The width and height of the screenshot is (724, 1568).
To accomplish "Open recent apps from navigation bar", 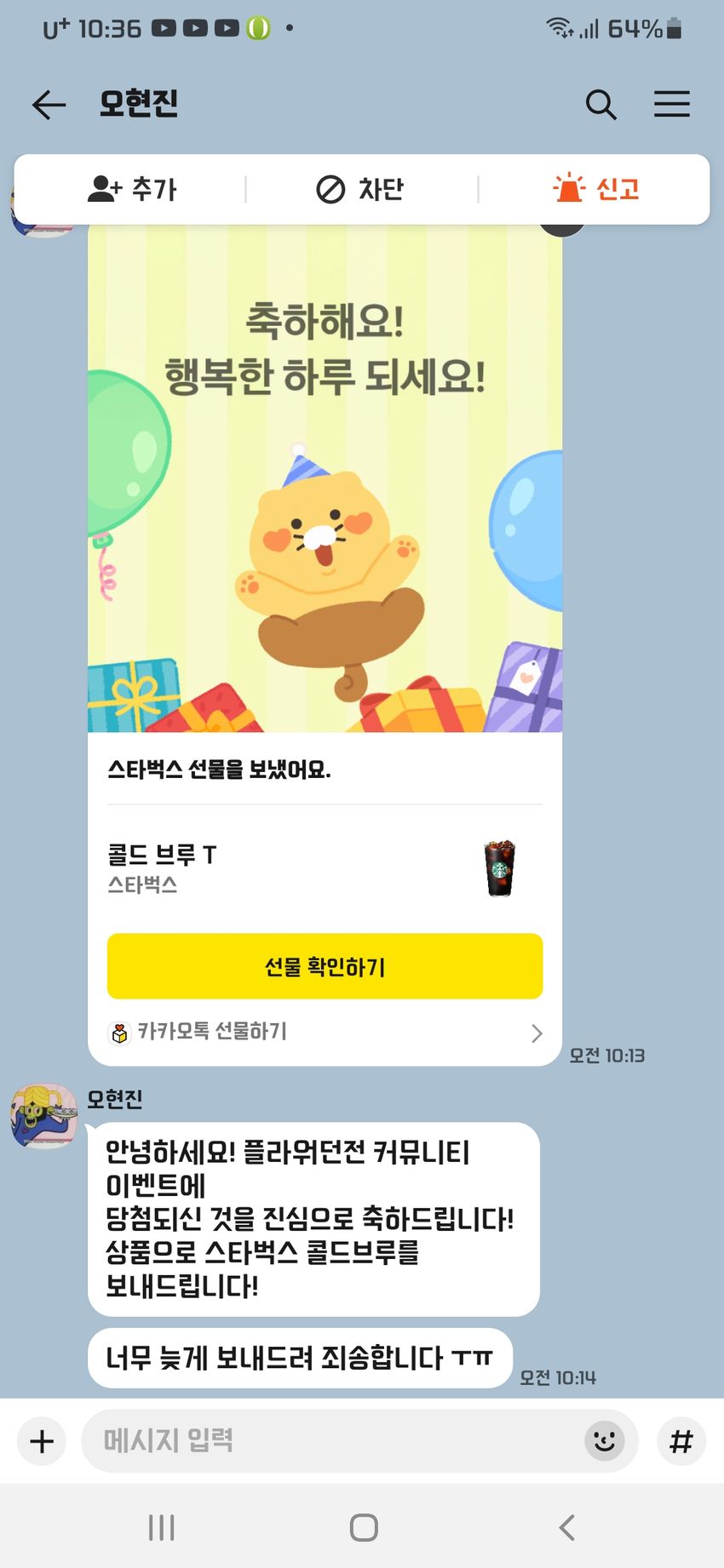I will pyautogui.click(x=161, y=1528).
